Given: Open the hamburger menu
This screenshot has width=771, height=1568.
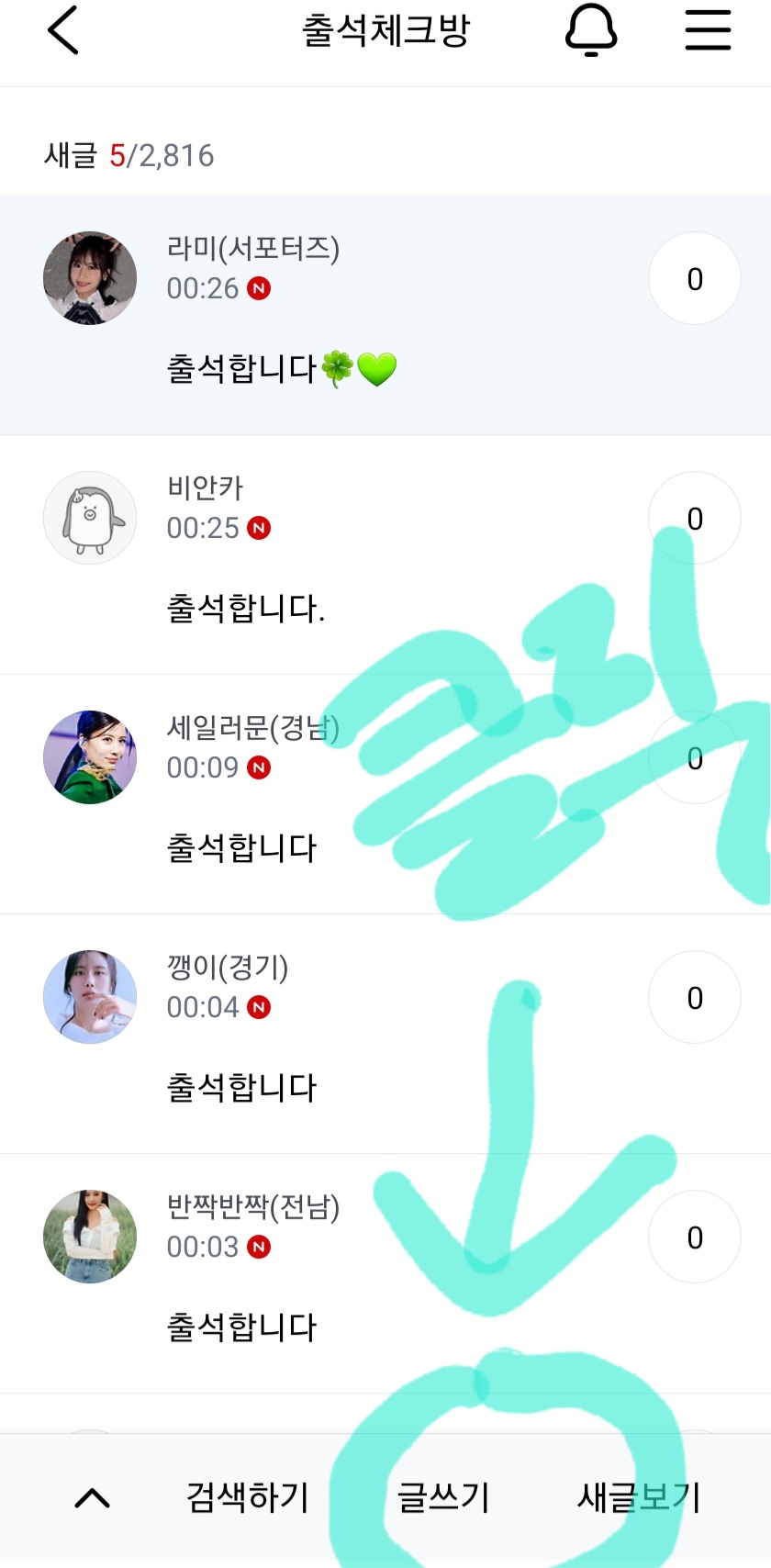Looking at the screenshot, I should (x=708, y=31).
